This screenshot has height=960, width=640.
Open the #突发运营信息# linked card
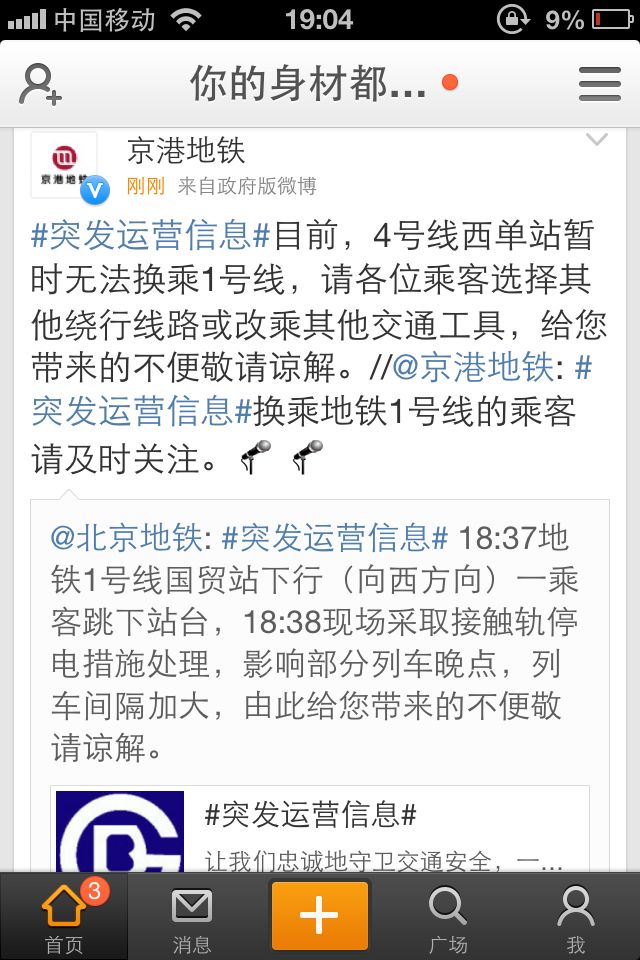click(x=320, y=829)
